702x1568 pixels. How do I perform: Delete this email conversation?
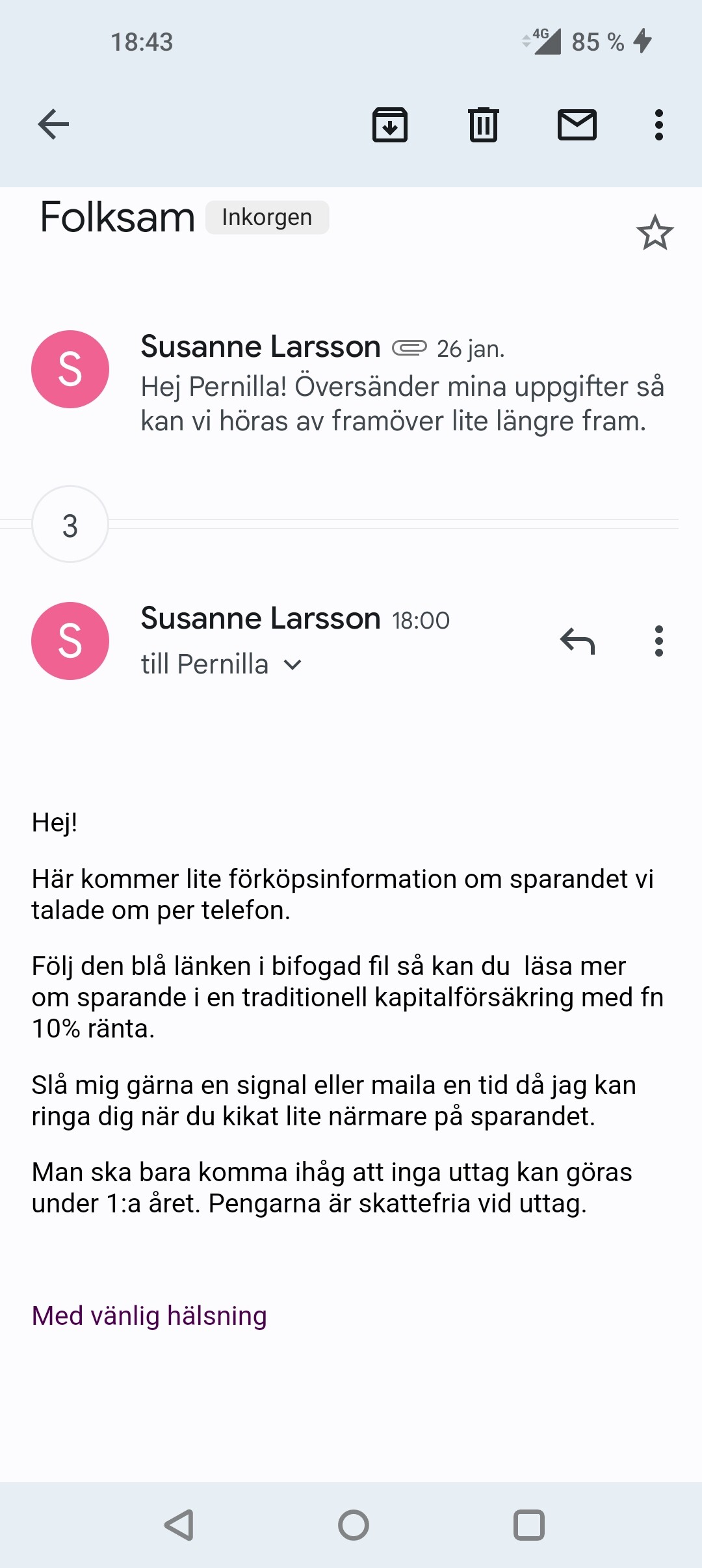[x=483, y=124]
